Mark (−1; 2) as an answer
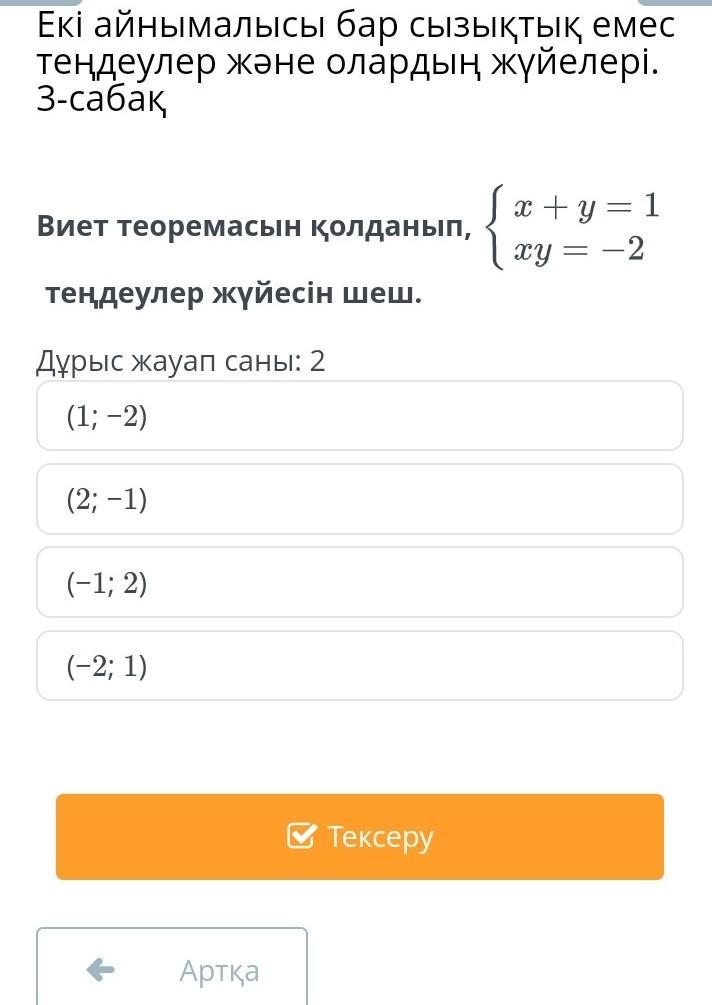The width and height of the screenshot is (712, 1005). (359, 582)
